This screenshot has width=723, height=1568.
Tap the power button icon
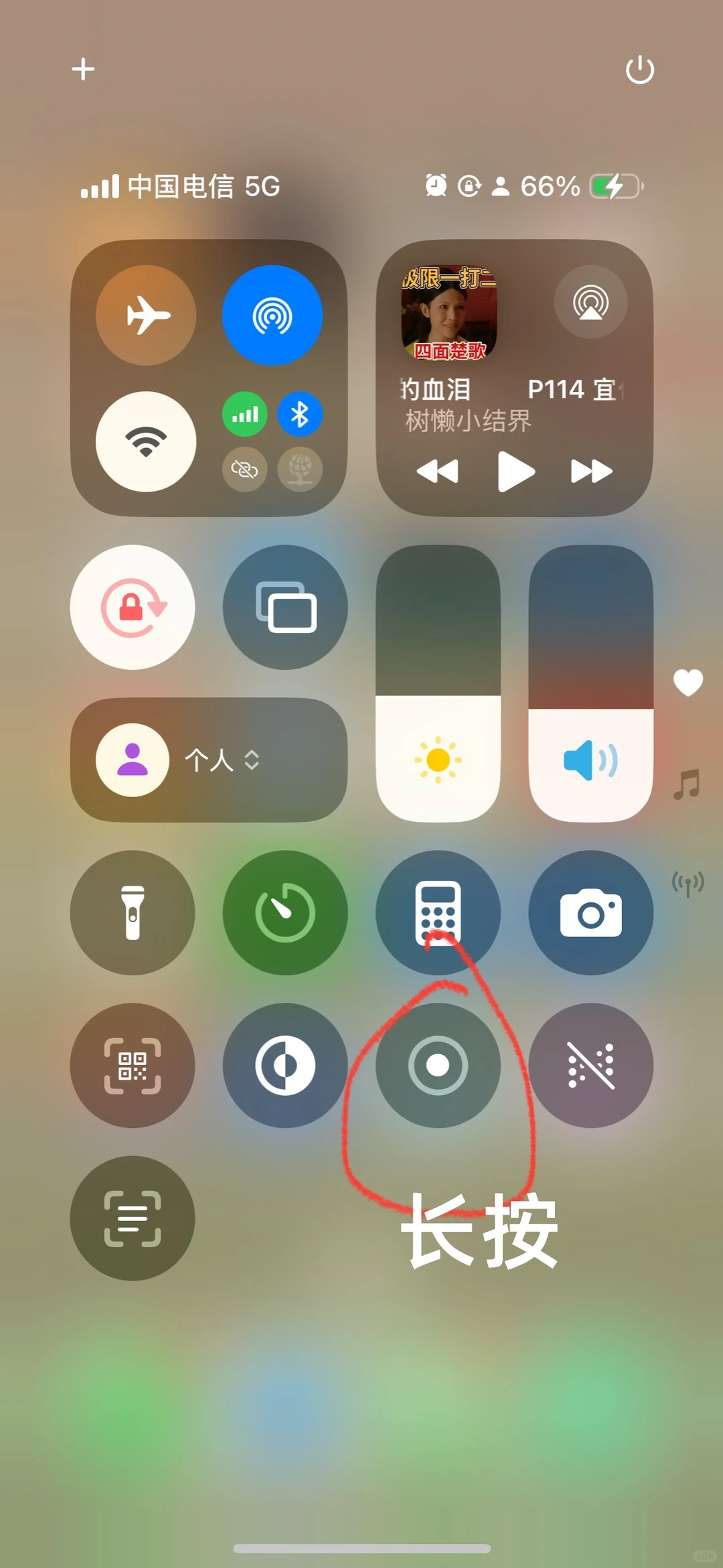tap(639, 70)
